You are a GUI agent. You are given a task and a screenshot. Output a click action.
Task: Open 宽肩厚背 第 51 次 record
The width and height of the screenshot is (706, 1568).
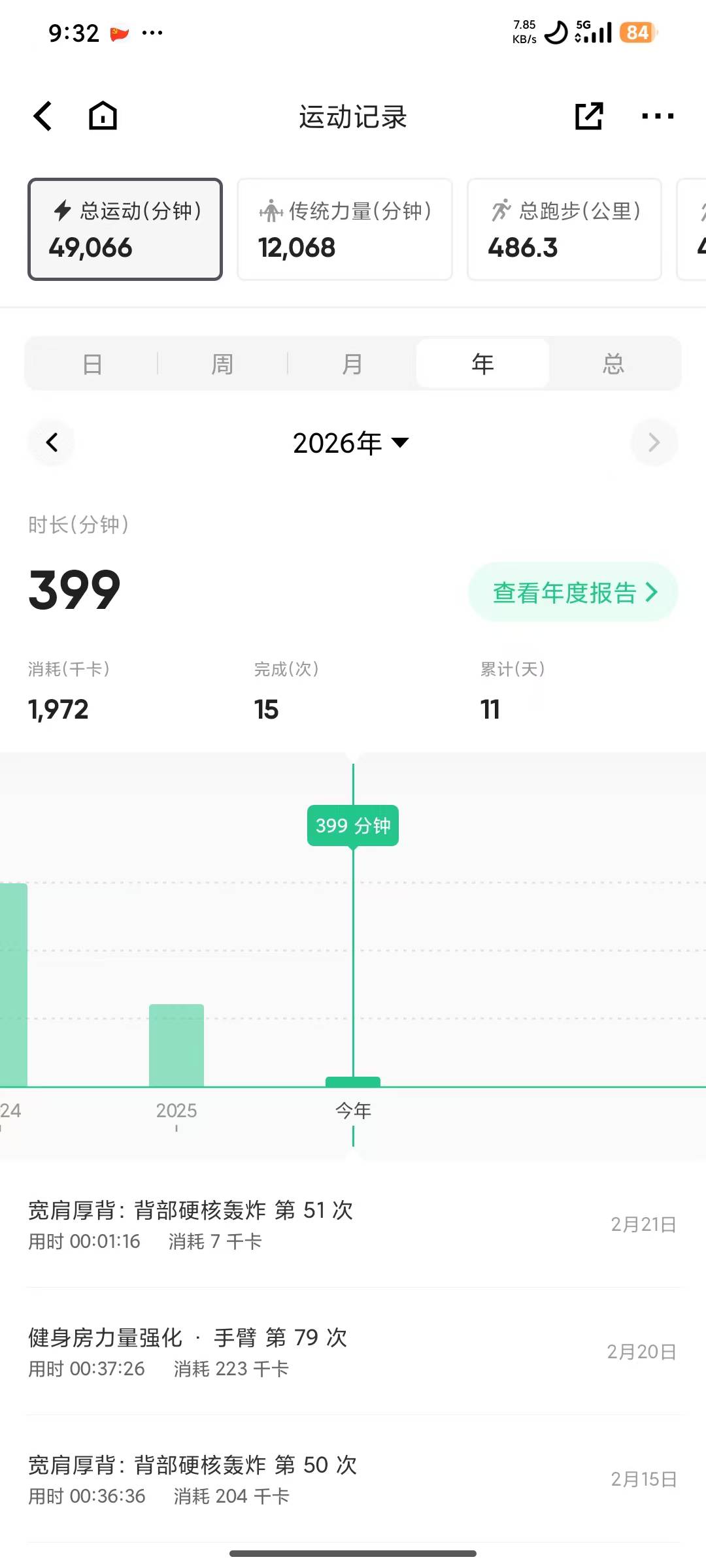[353, 1224]
